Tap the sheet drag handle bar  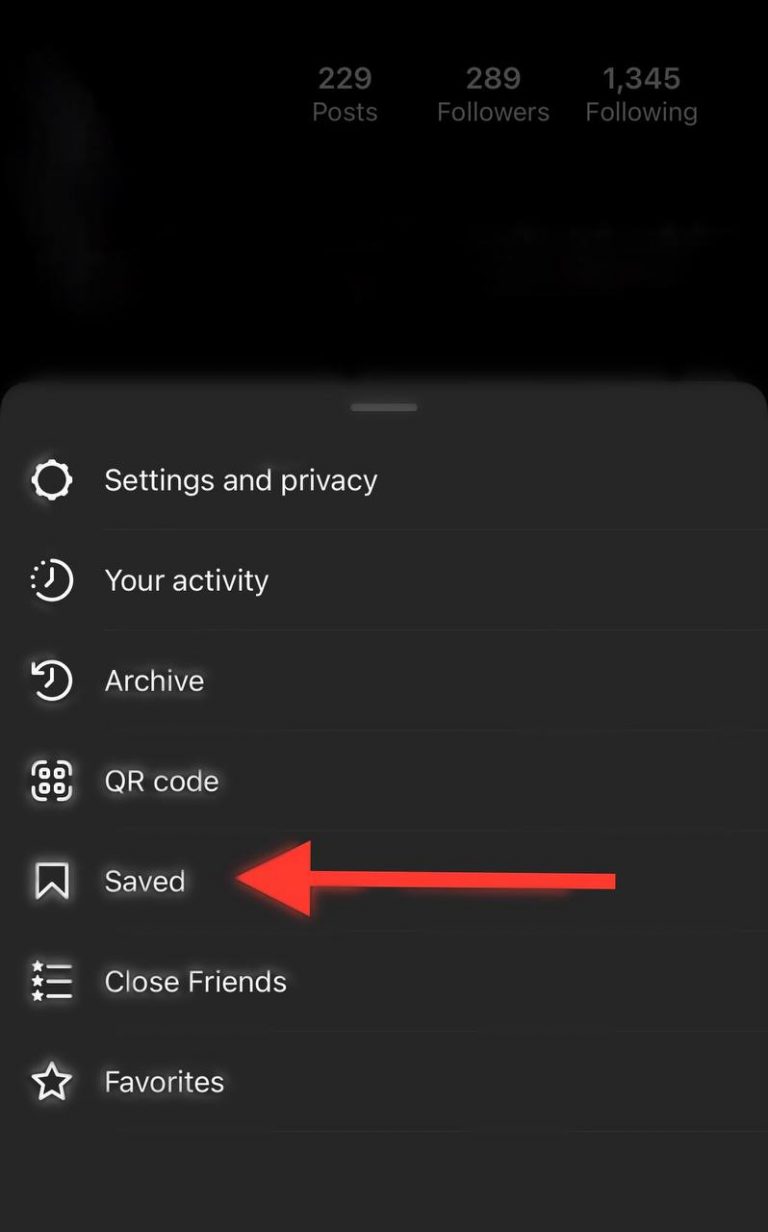[384, 407]
